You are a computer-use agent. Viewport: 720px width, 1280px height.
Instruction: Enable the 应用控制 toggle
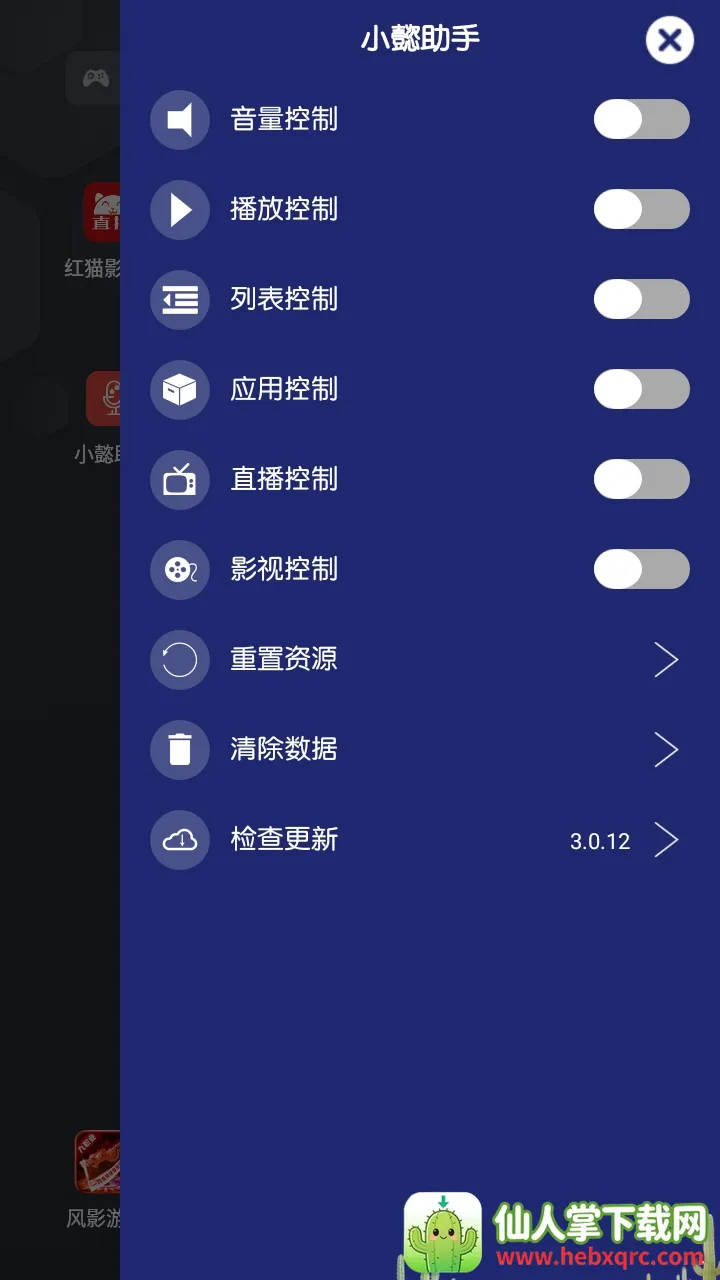click(x=641, y=390)
